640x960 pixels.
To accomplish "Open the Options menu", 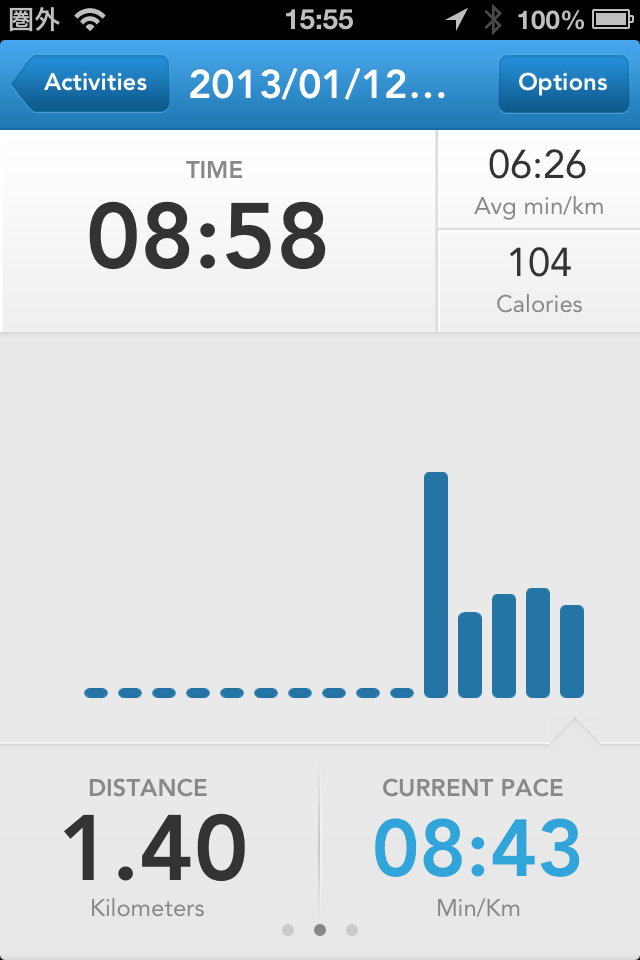I will point(562,83).
